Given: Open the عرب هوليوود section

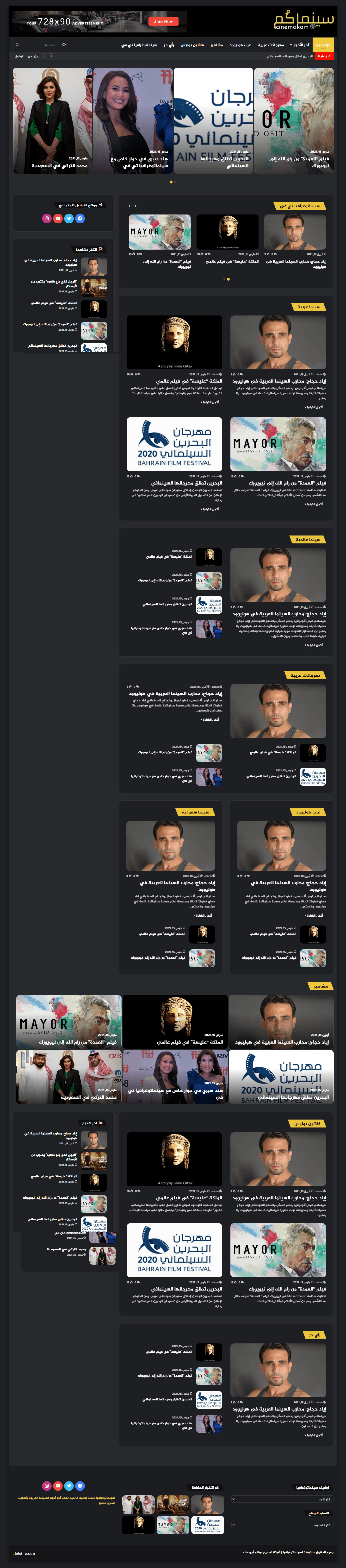Looking at the screenshot, I should pyautogui.click(x=240, y=44).
